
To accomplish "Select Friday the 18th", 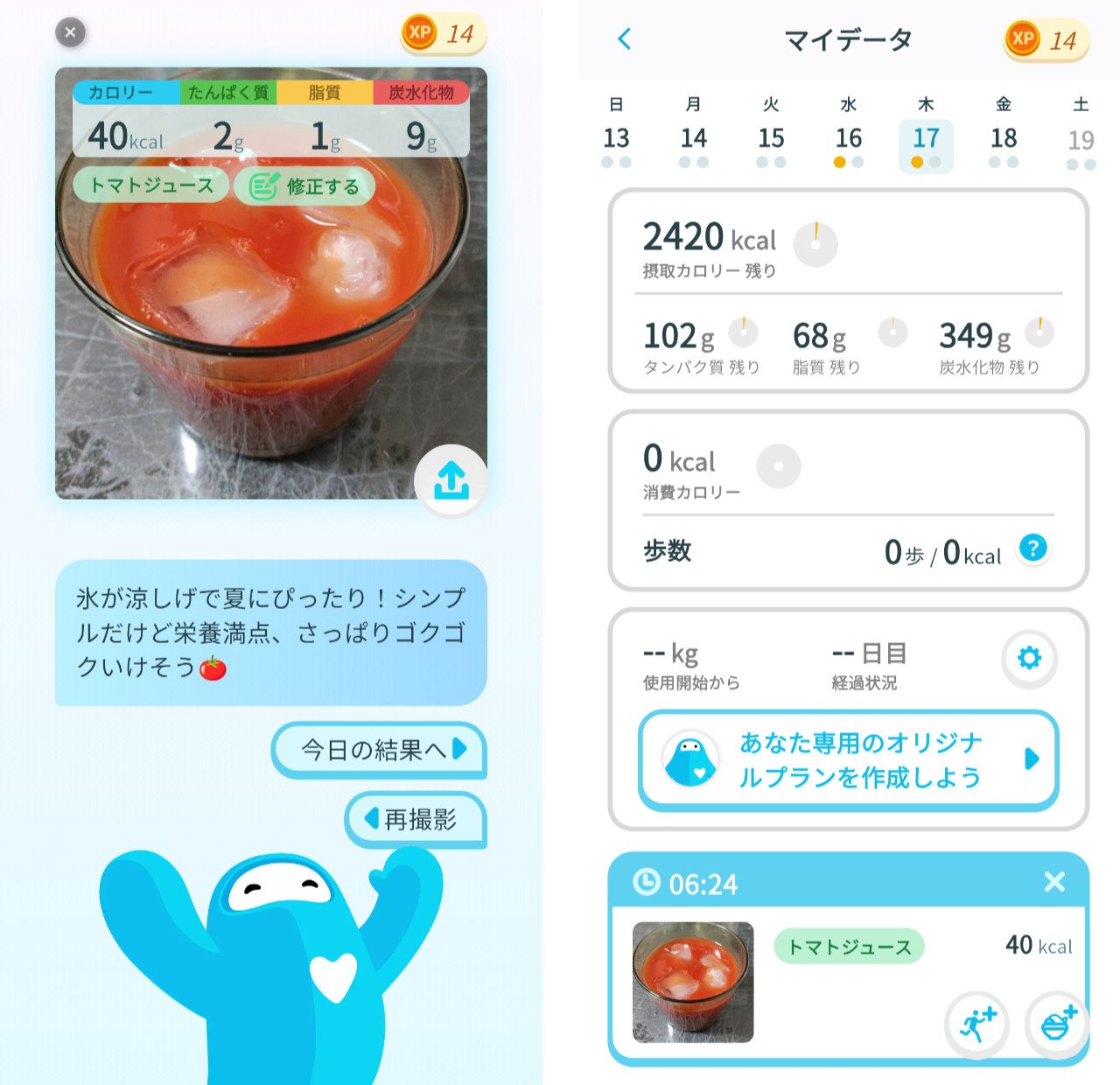I will [1004, 137].
